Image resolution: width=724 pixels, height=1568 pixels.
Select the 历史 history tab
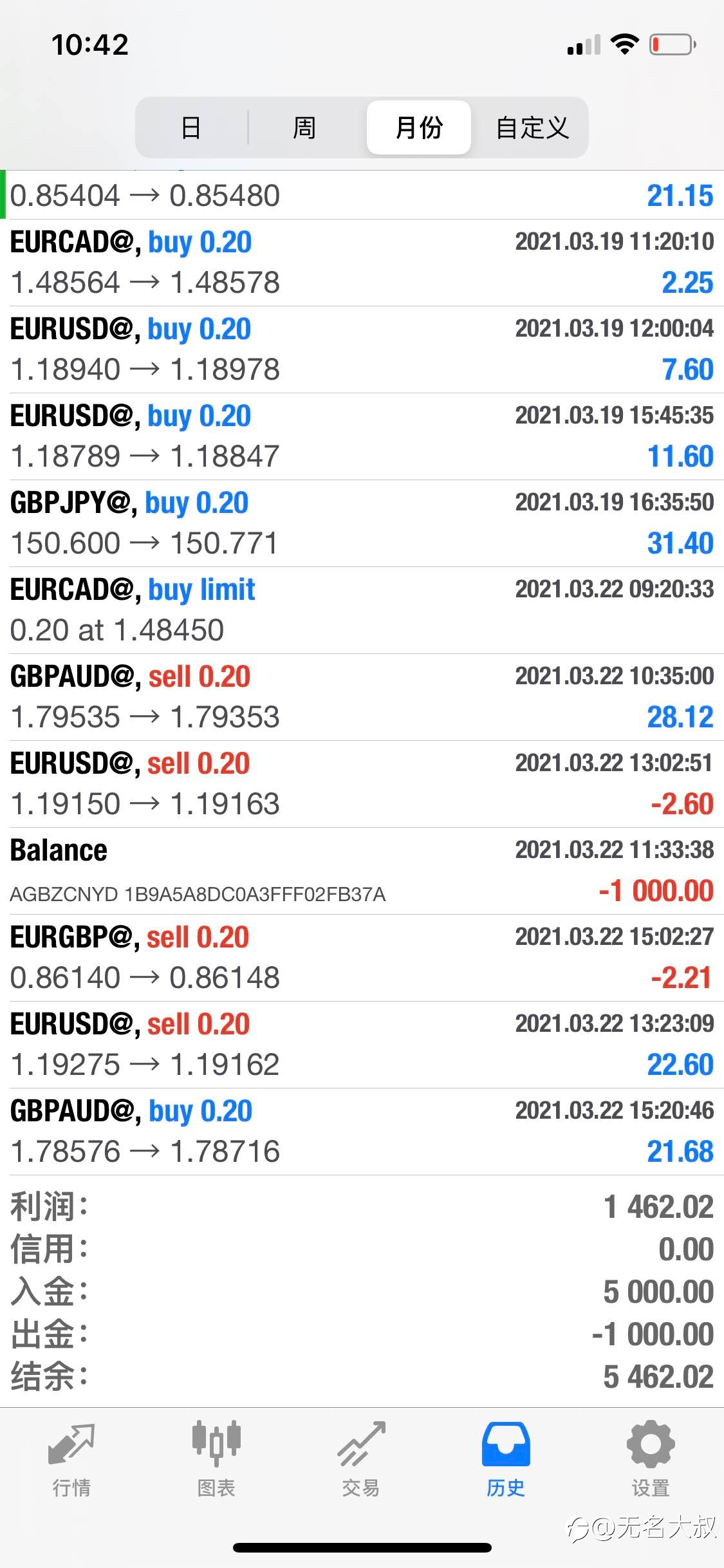[x=506, y=1459]
